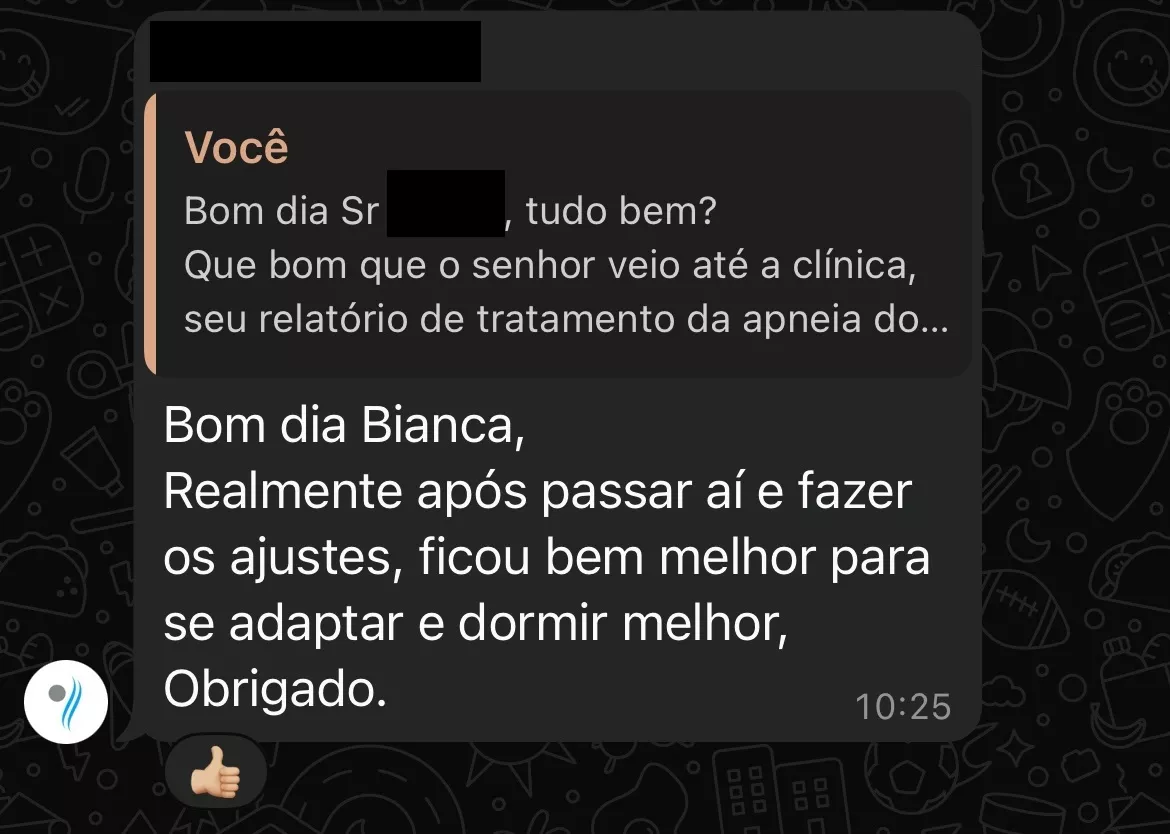Open the sender's profile picture
The image size is (1170, 834).
[x=66, y=701]
